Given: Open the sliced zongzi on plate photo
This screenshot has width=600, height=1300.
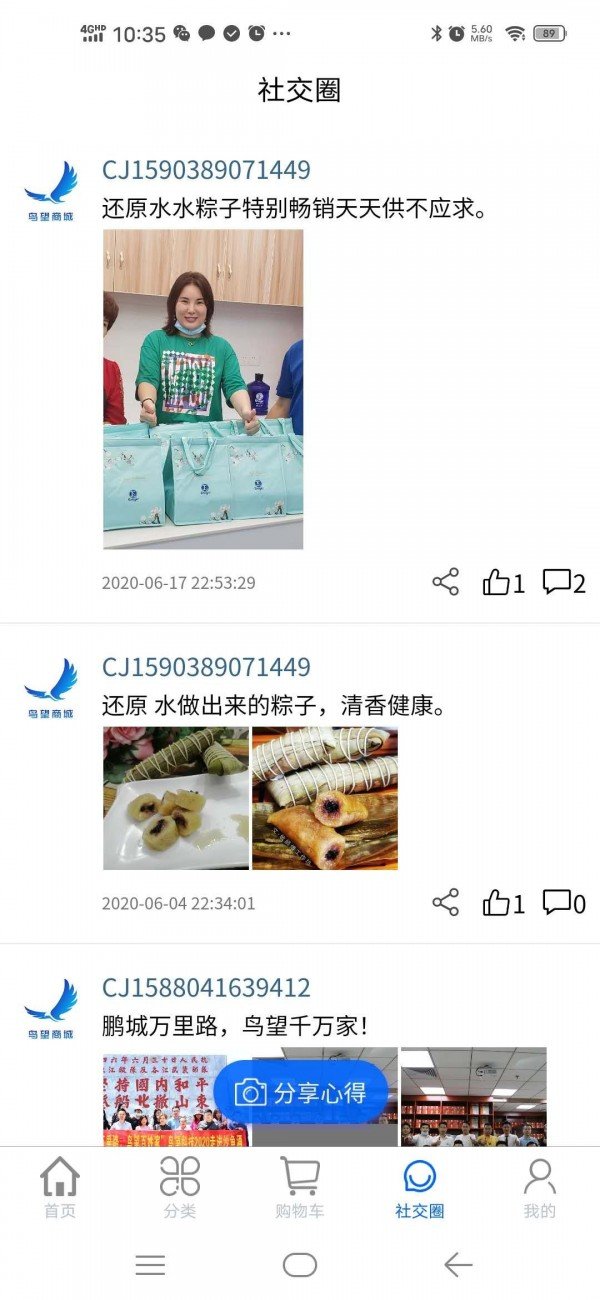Looking at the screenshot, I should point(176,798).
